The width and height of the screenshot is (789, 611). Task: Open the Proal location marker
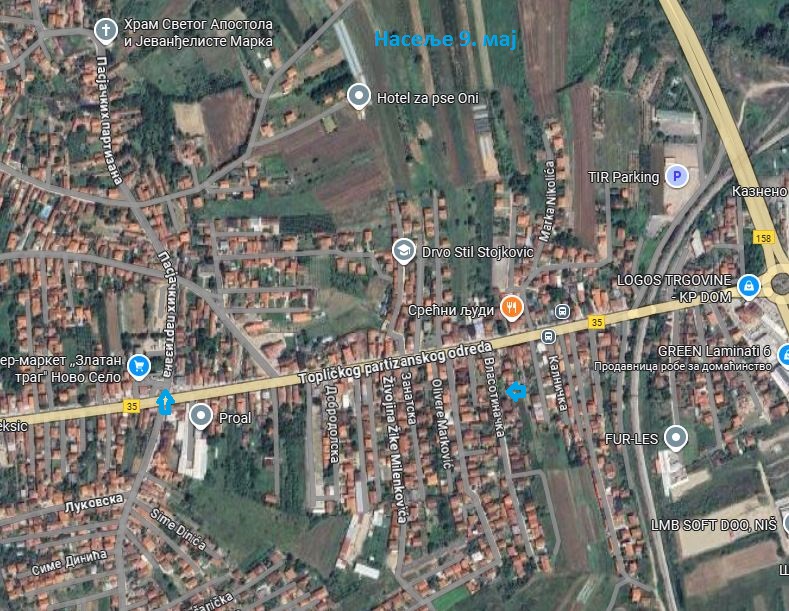(x=201, y=416)
